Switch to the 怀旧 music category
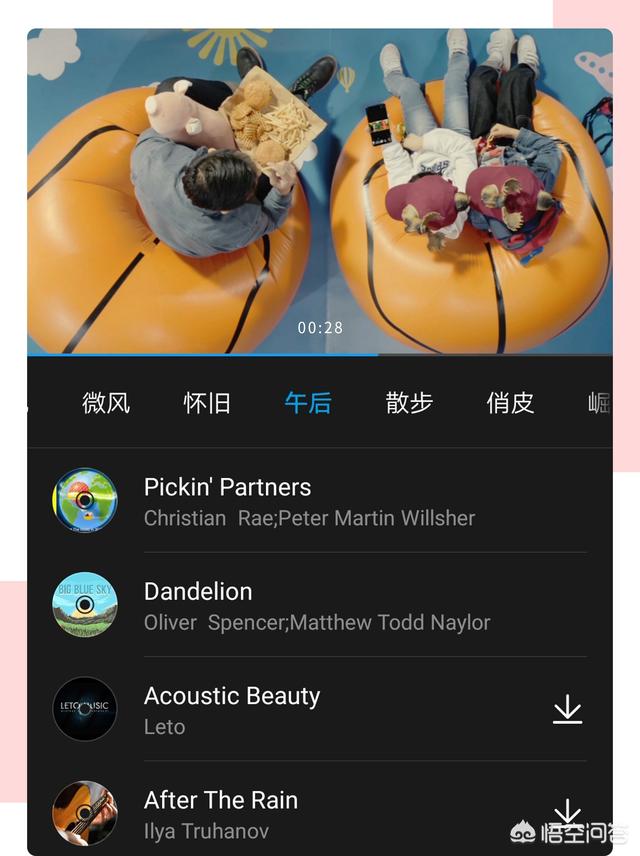 207,403
